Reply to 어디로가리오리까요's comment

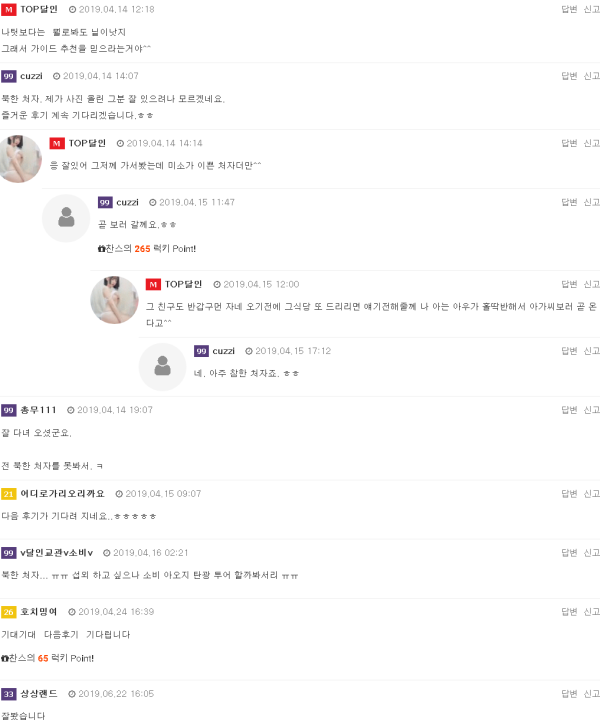click(569, 493)
